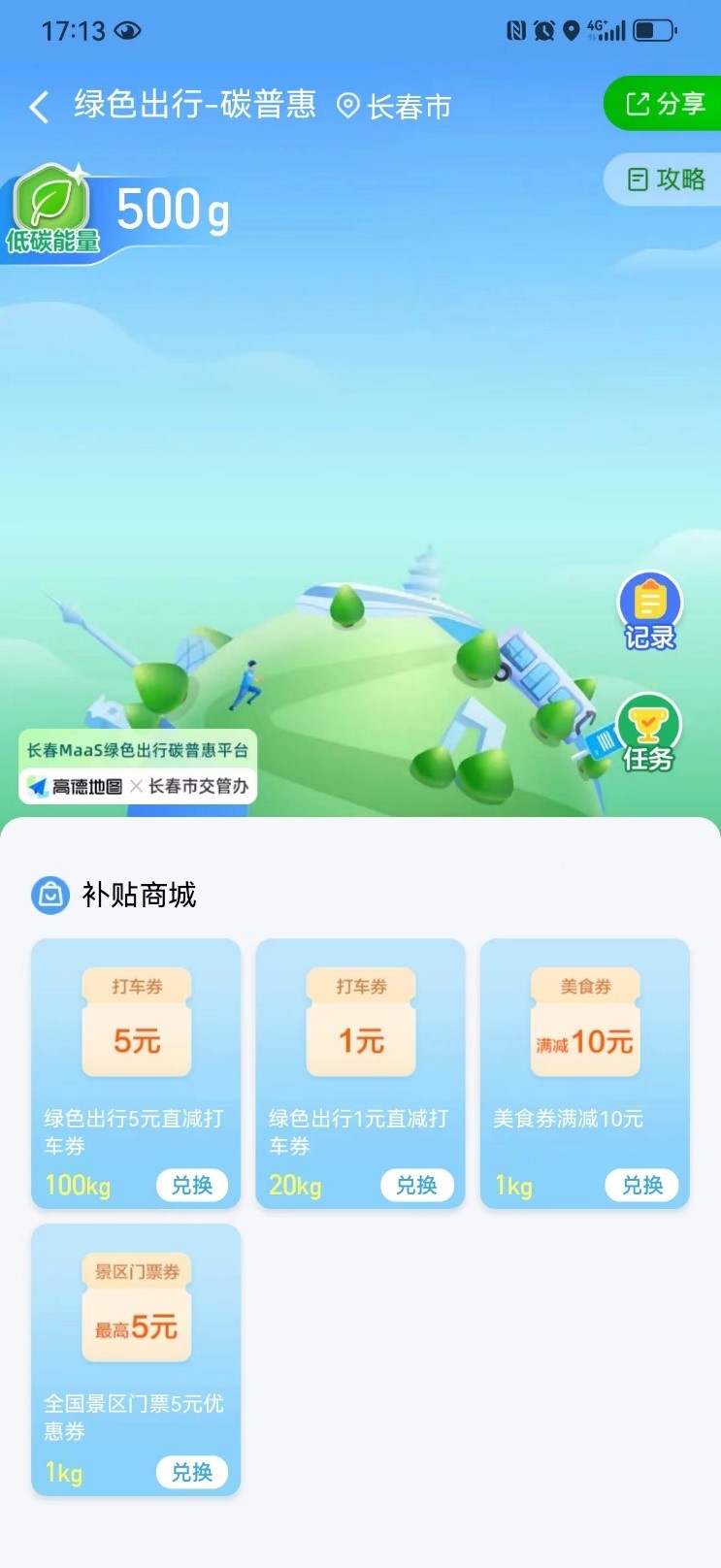Image resolution: width=721 pixels, height=1568 pixels.
Task: Open the 记录 records icon
Action: point(649,611)
